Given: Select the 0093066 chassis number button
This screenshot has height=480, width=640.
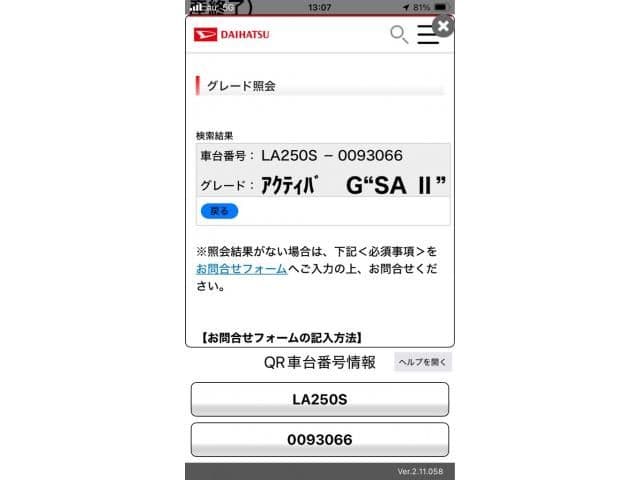Looking at the screenshot, I should 319,439.
